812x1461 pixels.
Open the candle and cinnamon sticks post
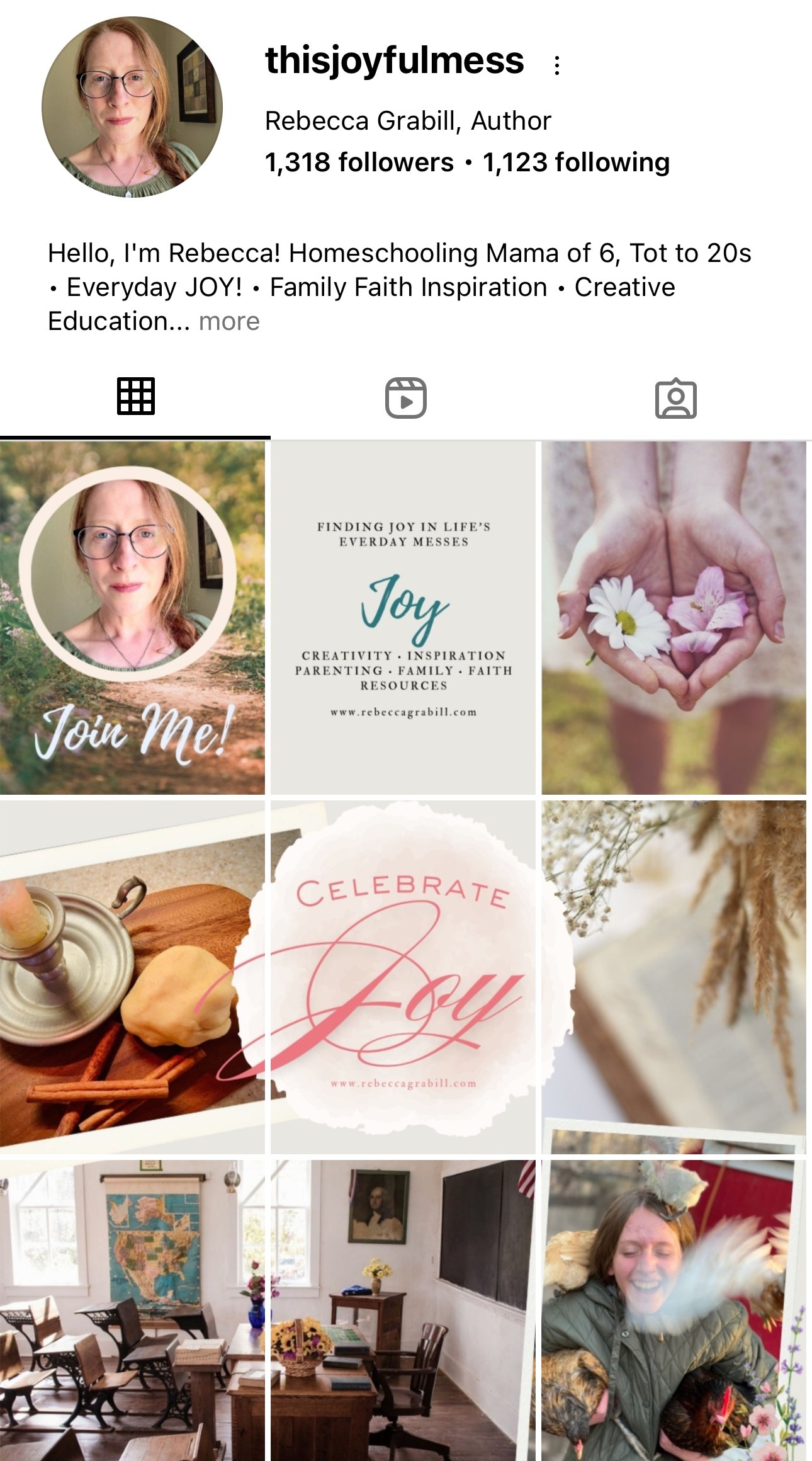(132, 977)
